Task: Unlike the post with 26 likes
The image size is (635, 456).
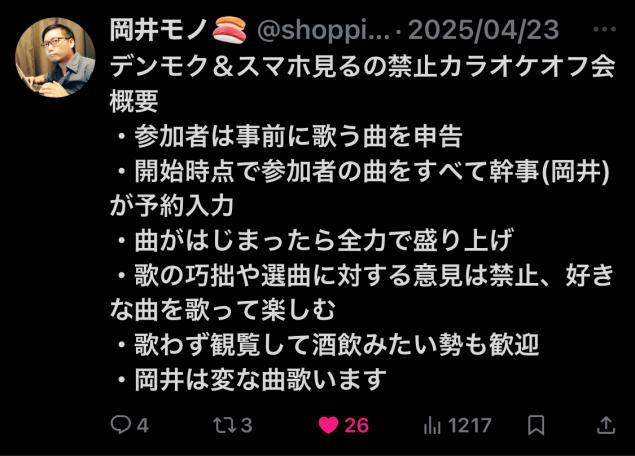Action: click(x=329, y=425)
